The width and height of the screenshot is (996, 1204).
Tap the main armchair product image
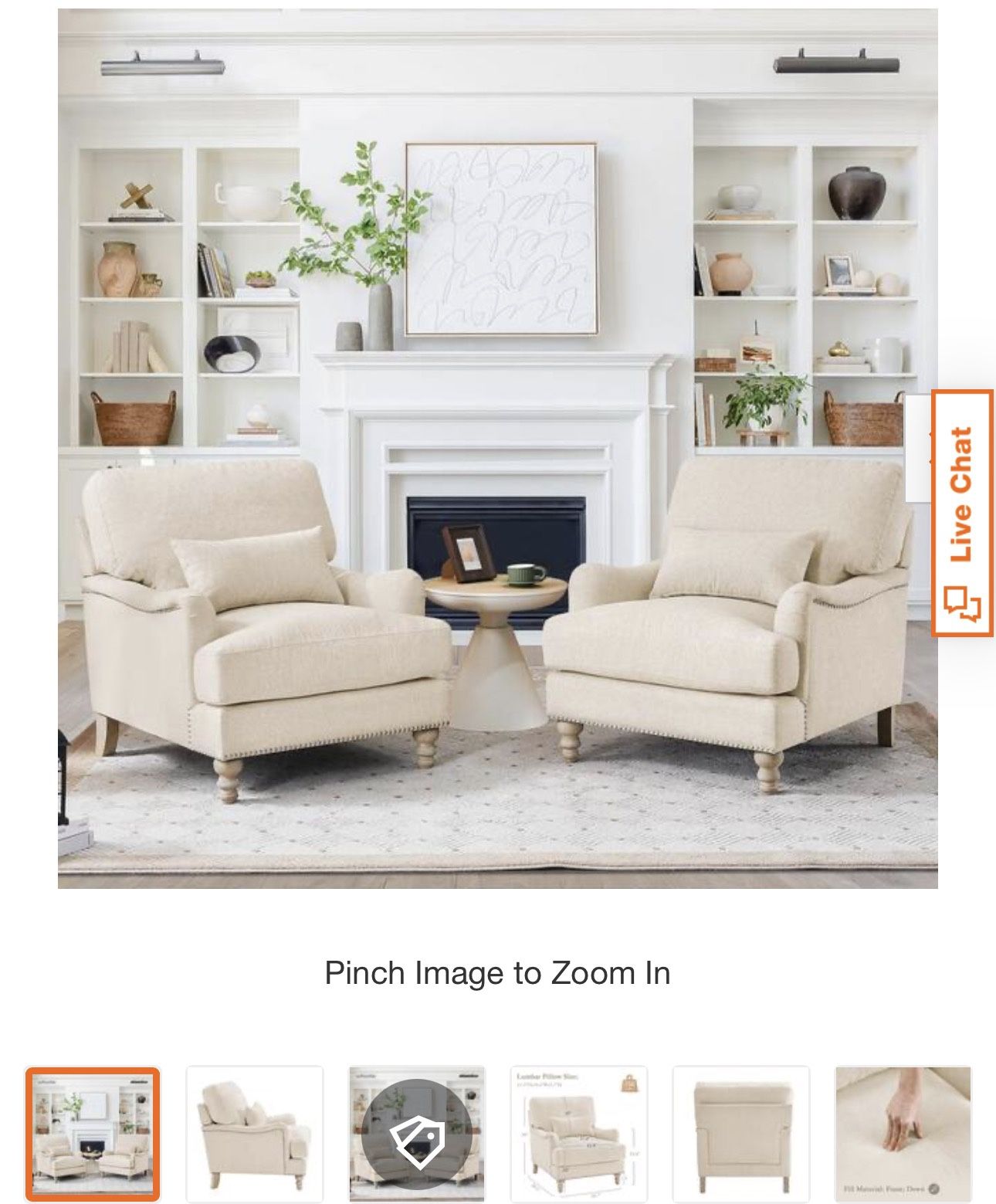pos(497,448)
